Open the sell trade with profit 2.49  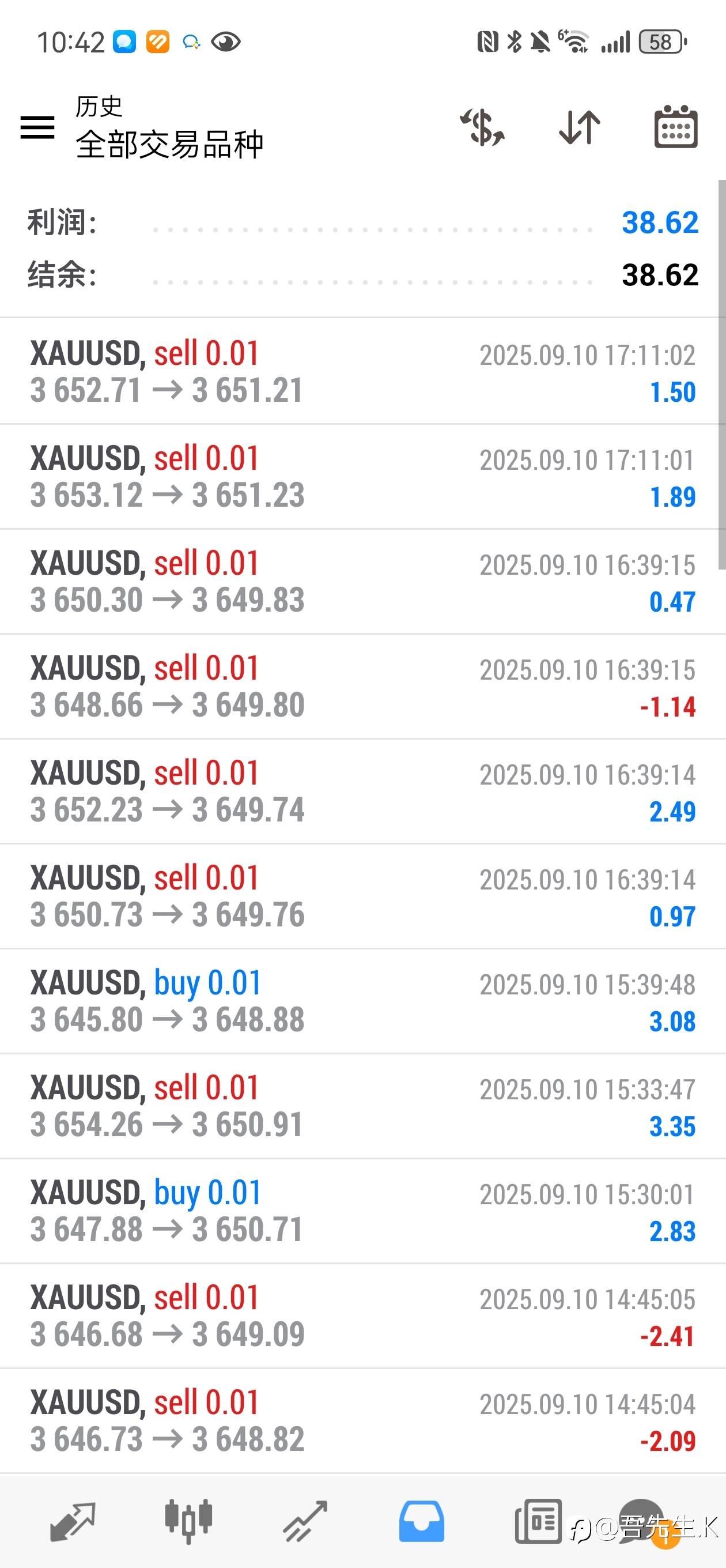362,791
